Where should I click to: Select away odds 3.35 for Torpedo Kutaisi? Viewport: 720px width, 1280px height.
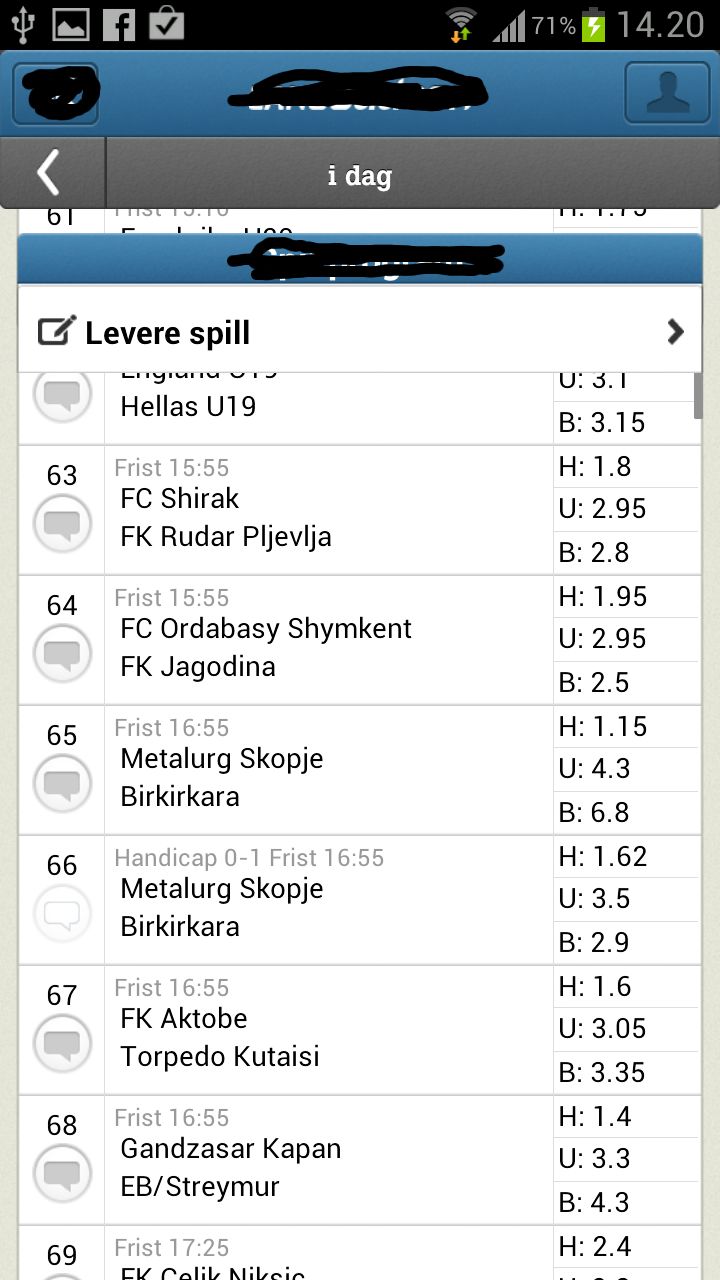tap(627, 1073)
